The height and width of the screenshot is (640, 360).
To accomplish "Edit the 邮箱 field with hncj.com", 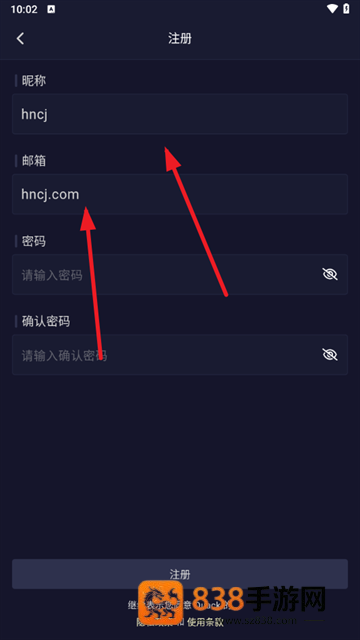I will (x=180, y=194).
